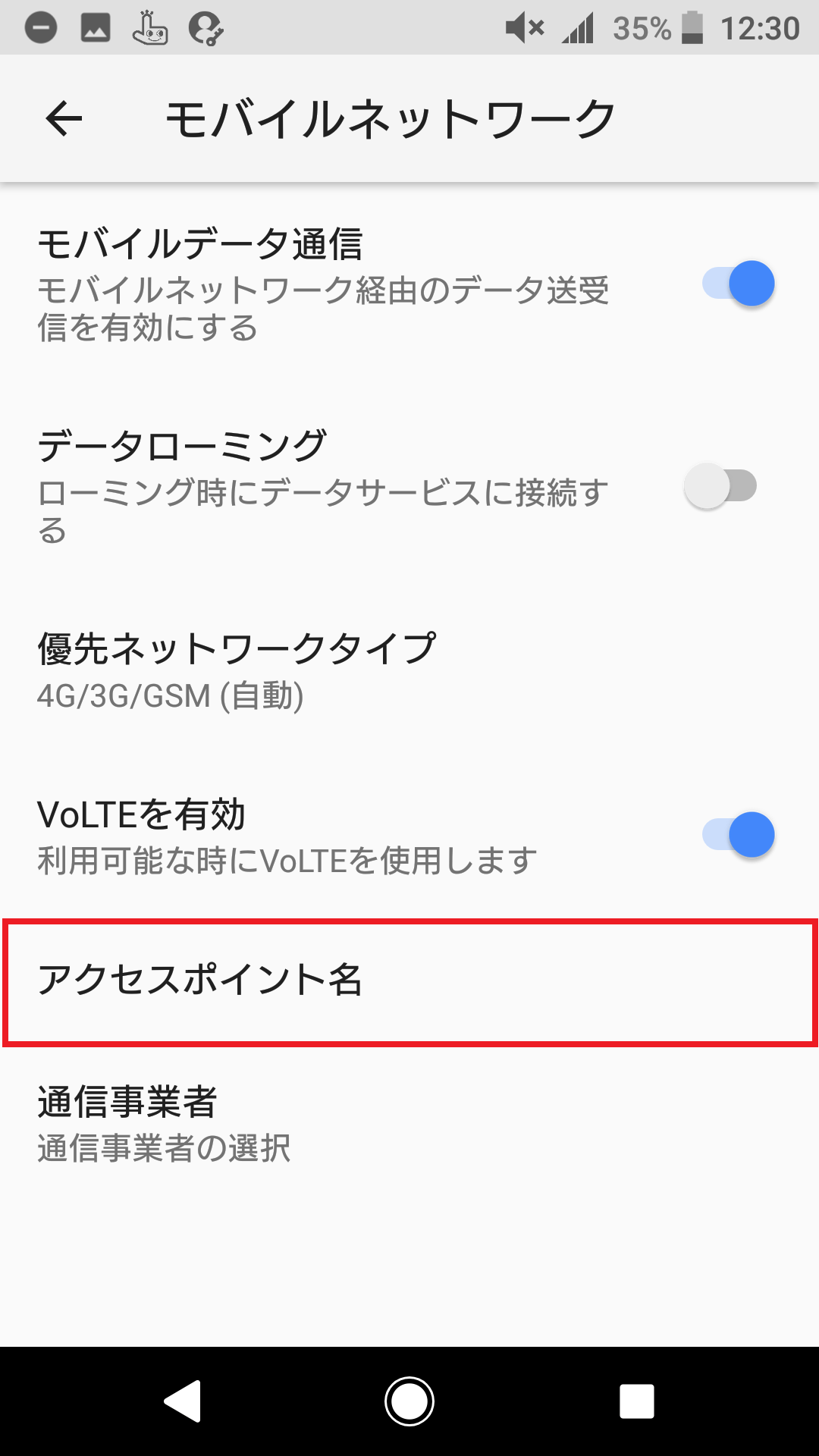Tap the credential key status icon

coord(202,29)
